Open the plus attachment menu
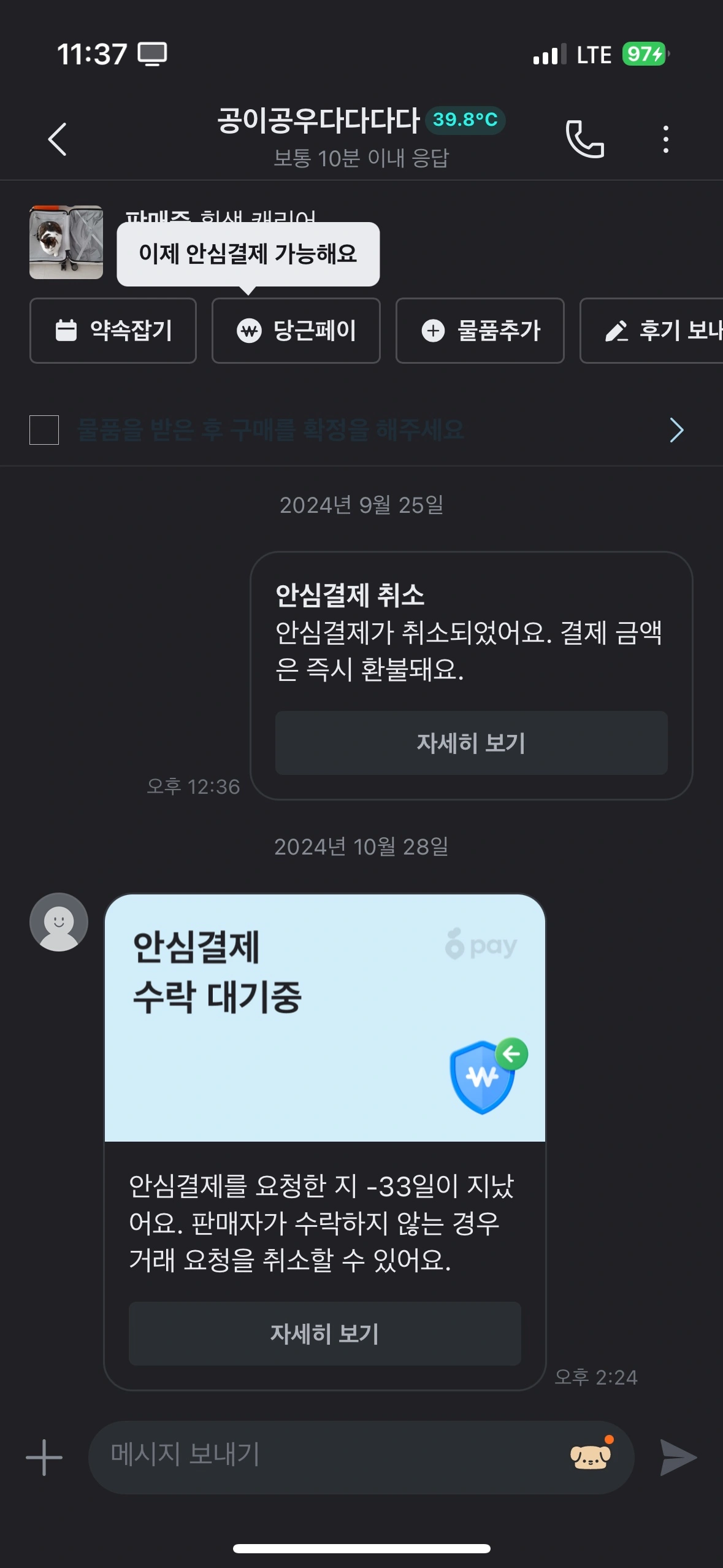Viewport: 723px width, 1568px height. [44, 1457]
